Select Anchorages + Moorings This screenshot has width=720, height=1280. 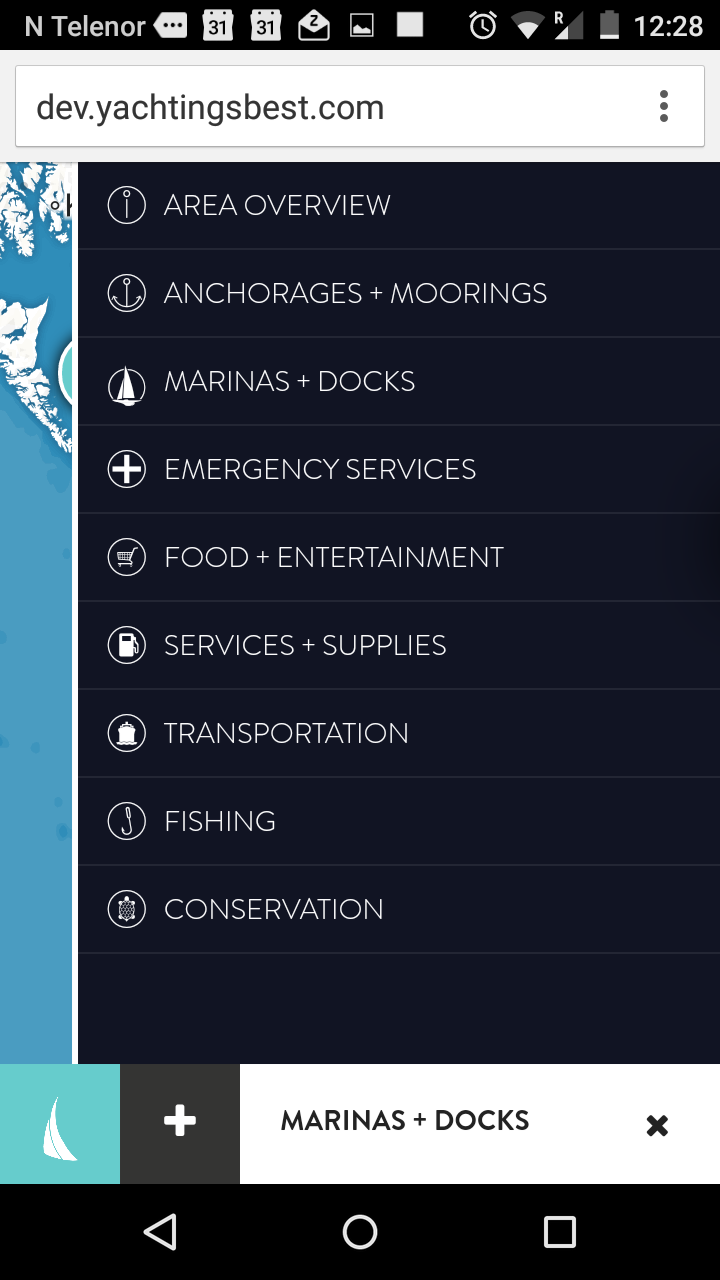coord(355,293)
